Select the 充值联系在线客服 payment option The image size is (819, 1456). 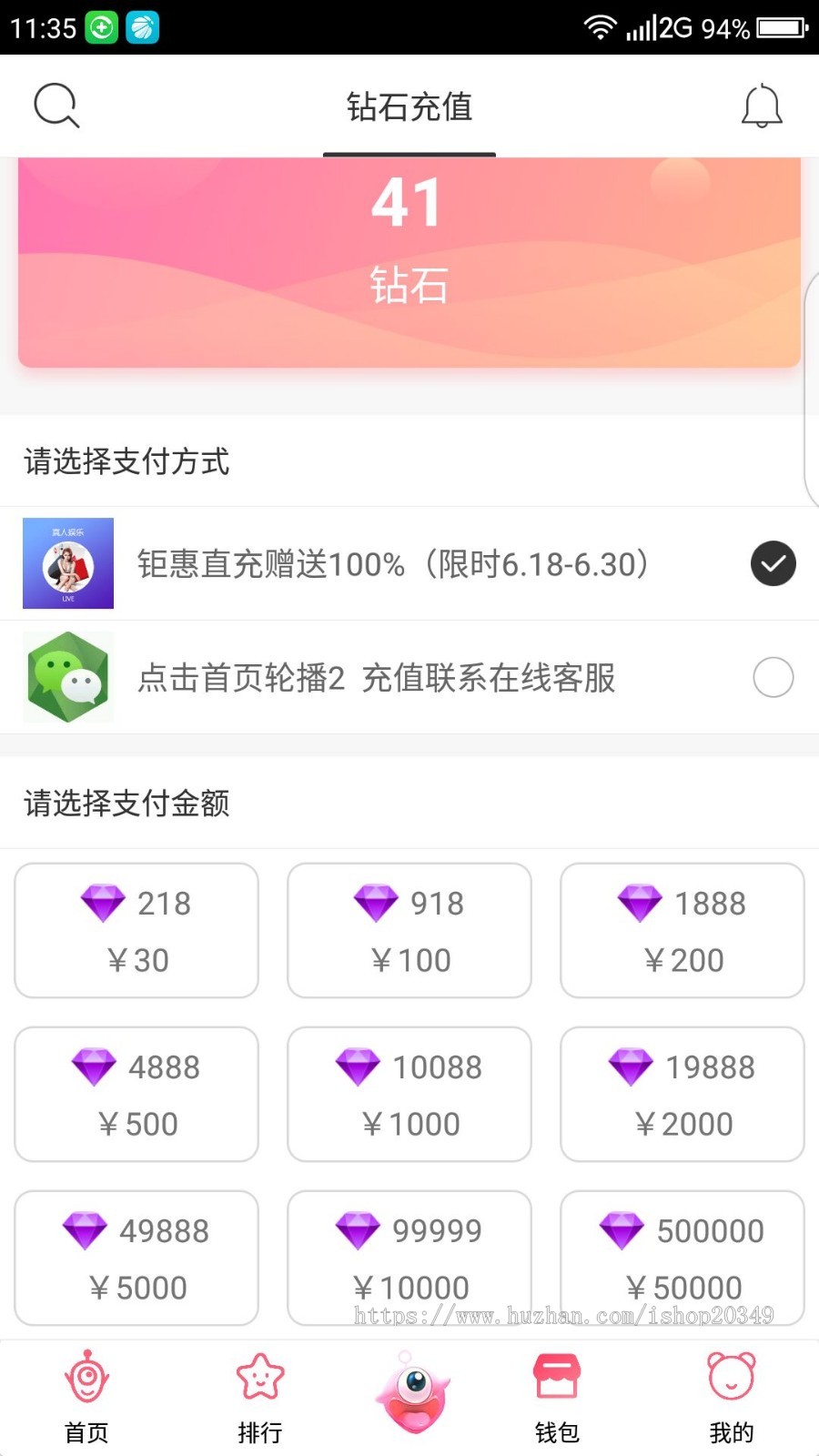[x=773, y=677]
